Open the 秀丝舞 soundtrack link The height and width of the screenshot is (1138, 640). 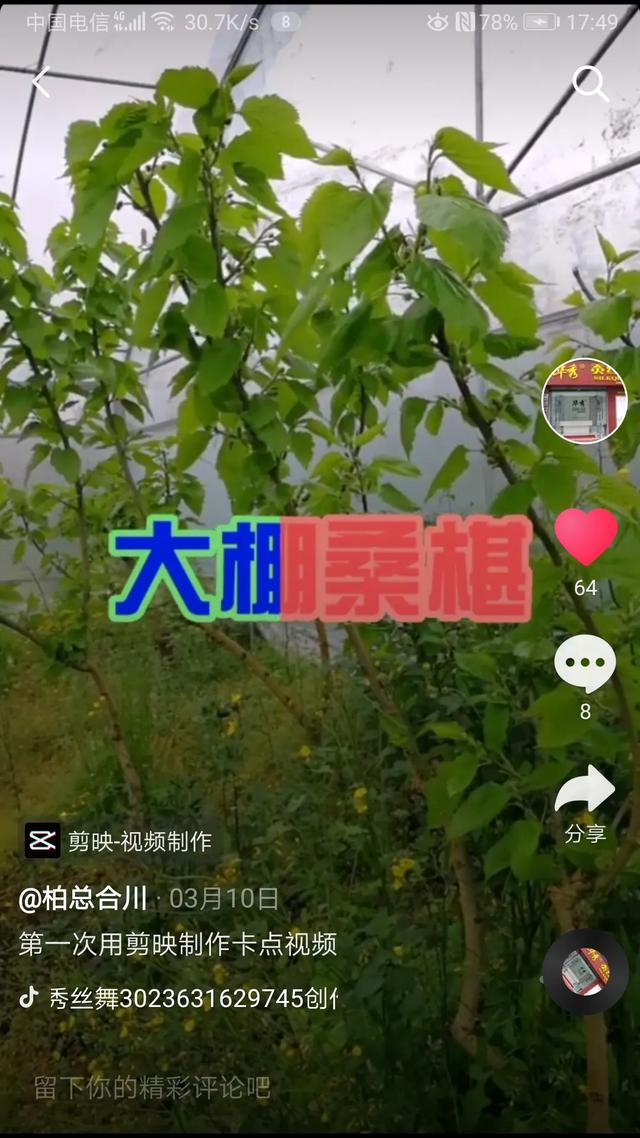pos(180,998)
